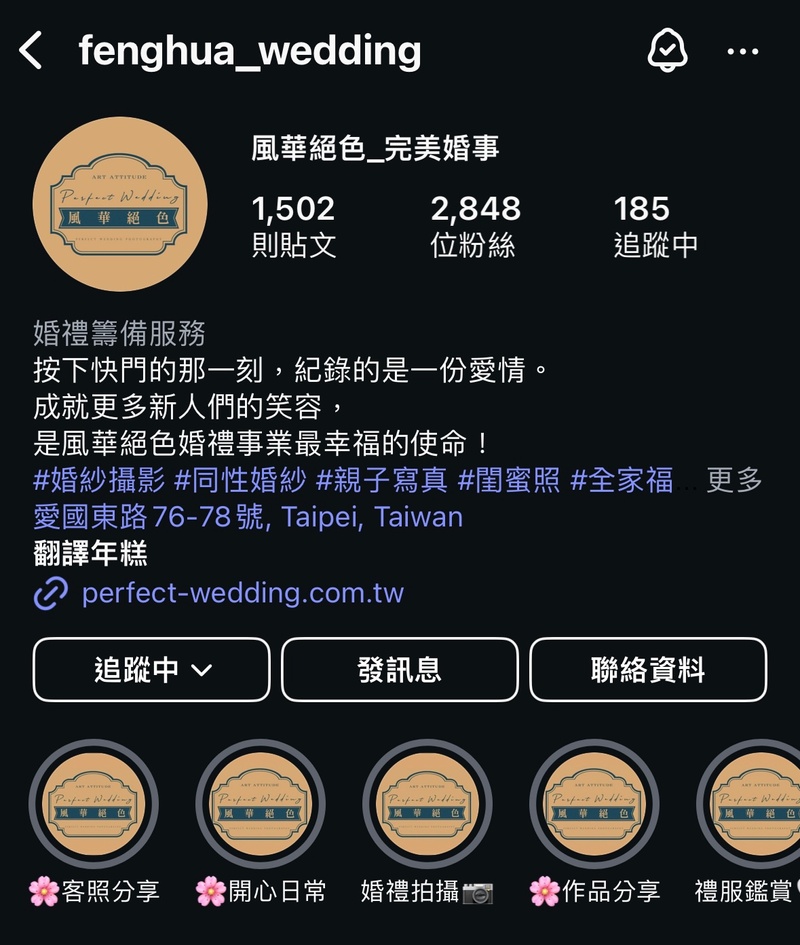Open the #親子寫真 hashtag

(x=381, y=480)
